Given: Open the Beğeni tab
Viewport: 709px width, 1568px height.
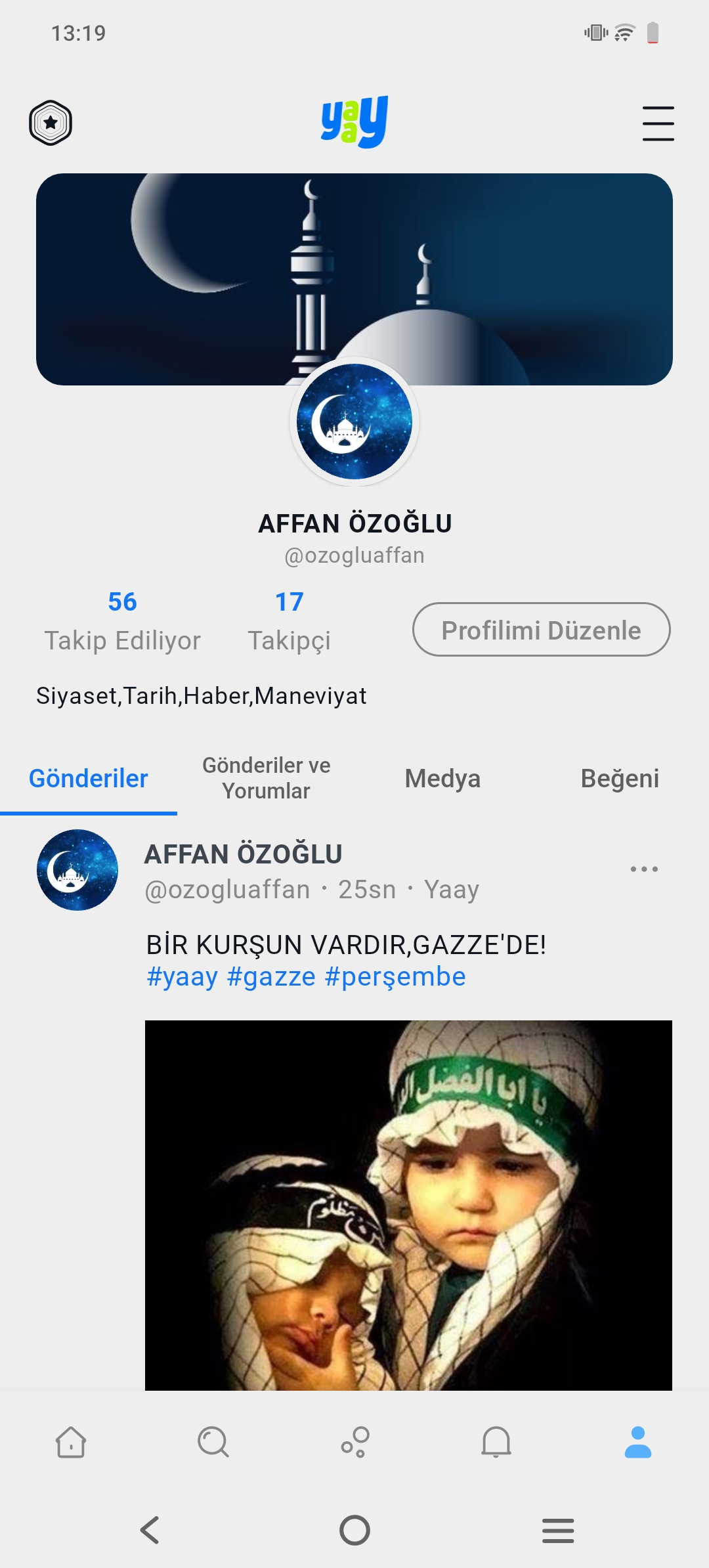Looking at the screenshot, I should coord(620,778).
